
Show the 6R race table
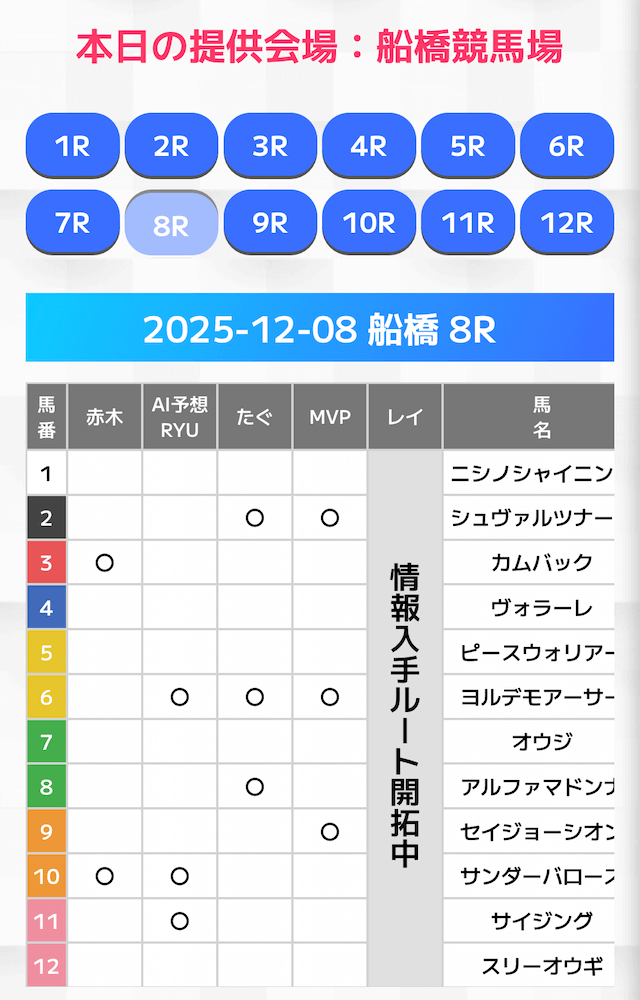pos(567,146)
